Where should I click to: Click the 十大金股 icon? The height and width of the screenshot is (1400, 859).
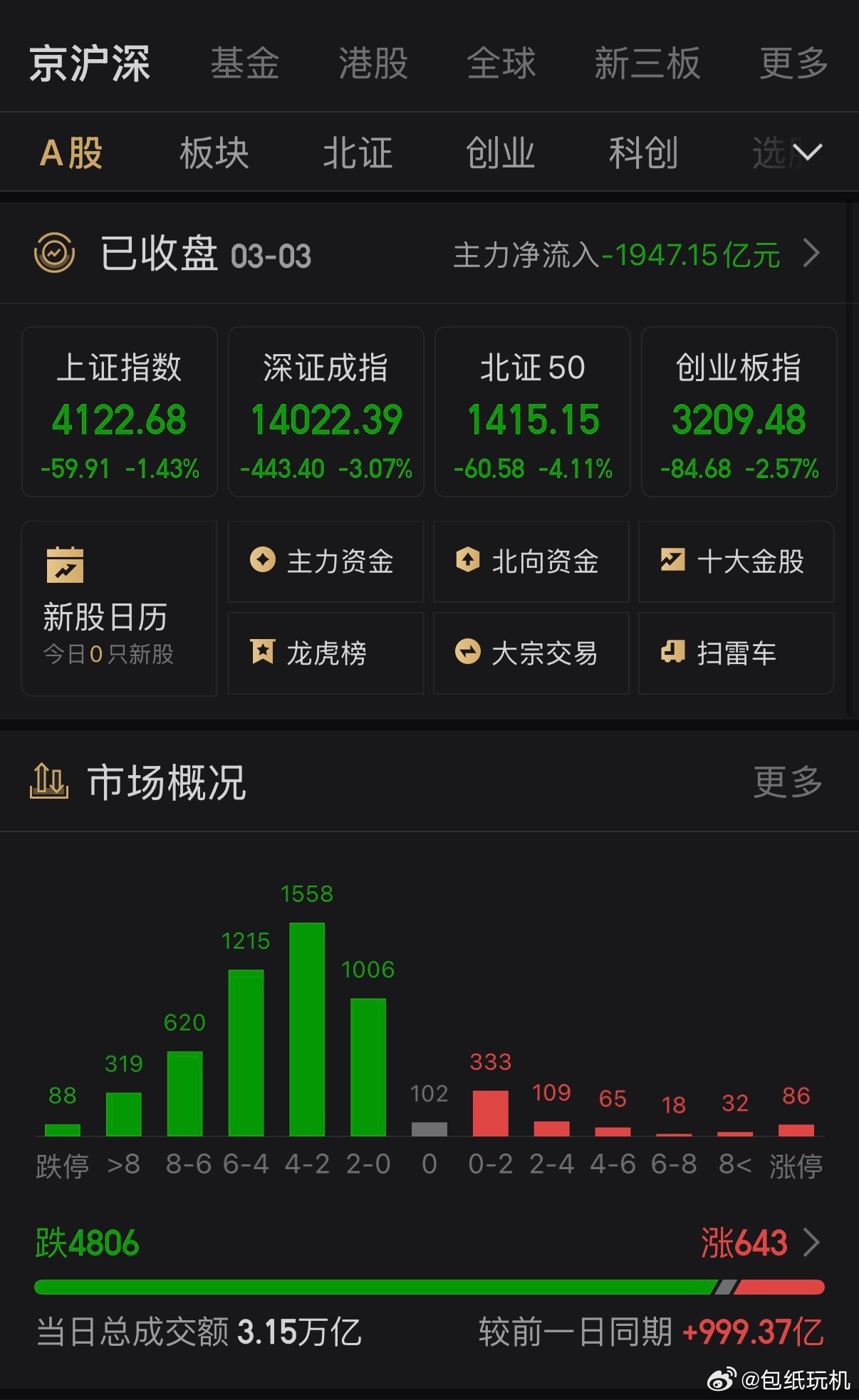click(x=672, y=562)
